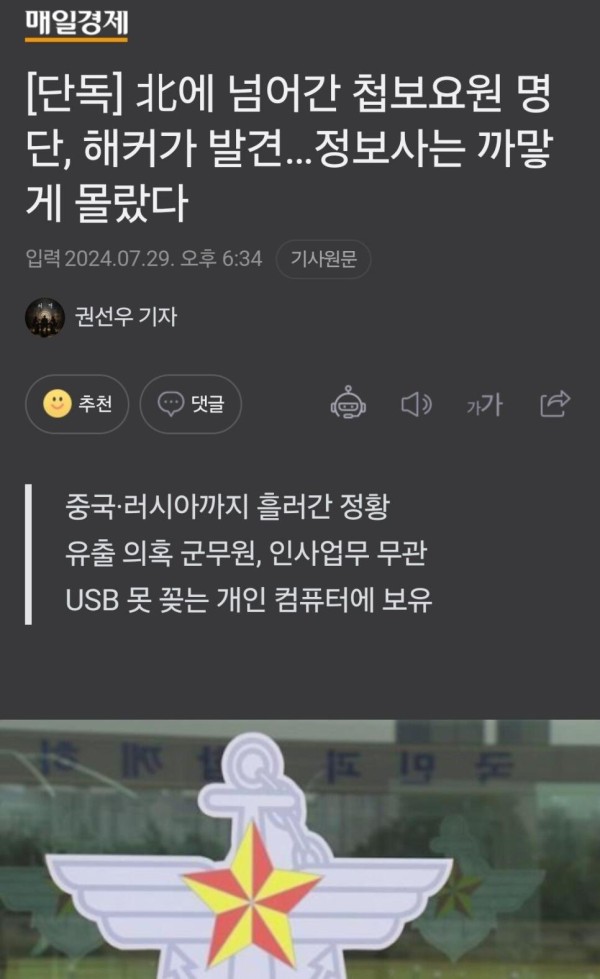Screen dimensions: 600x979
Task: Open the 댓글 comments button
Action: click(191, 404)
